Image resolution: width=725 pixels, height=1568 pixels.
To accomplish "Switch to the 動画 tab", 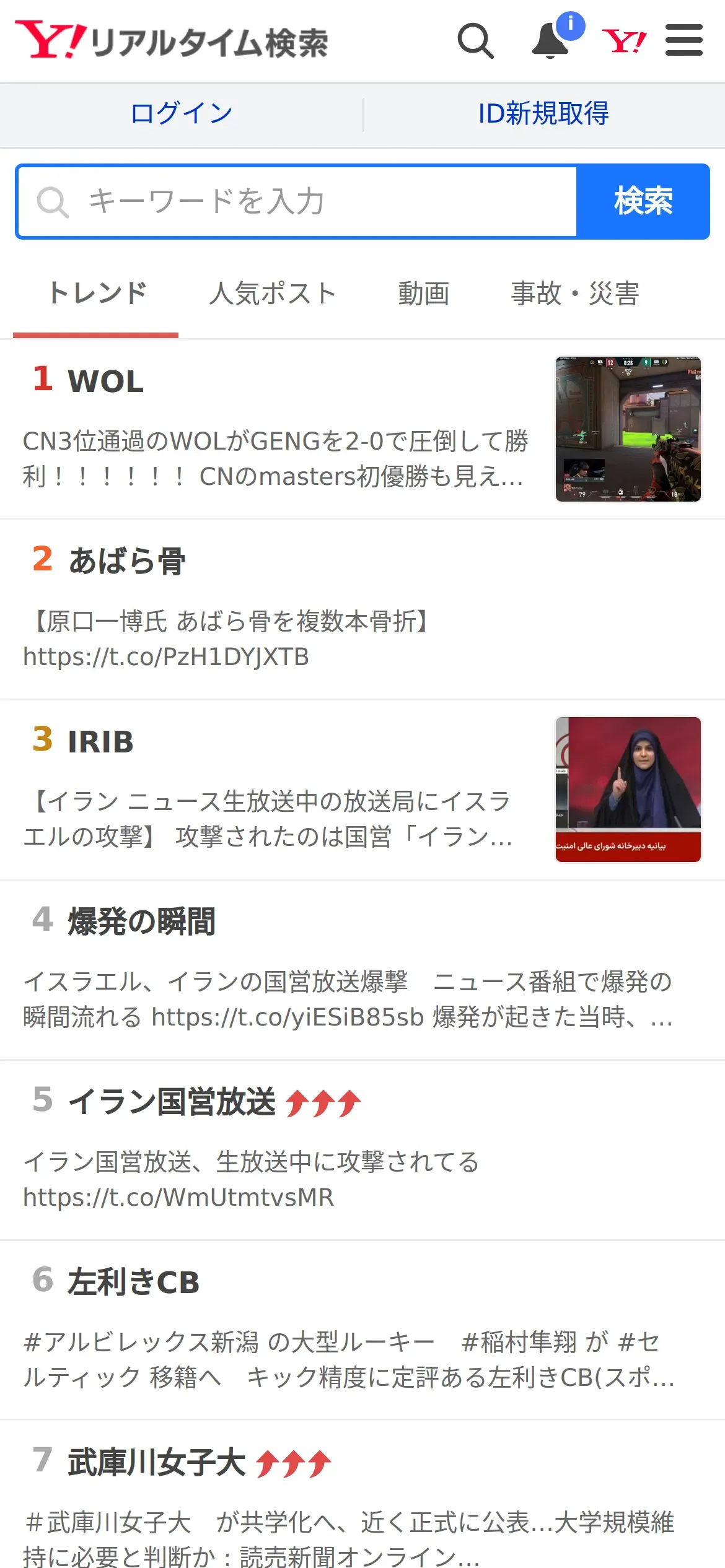I will (424, 294).
